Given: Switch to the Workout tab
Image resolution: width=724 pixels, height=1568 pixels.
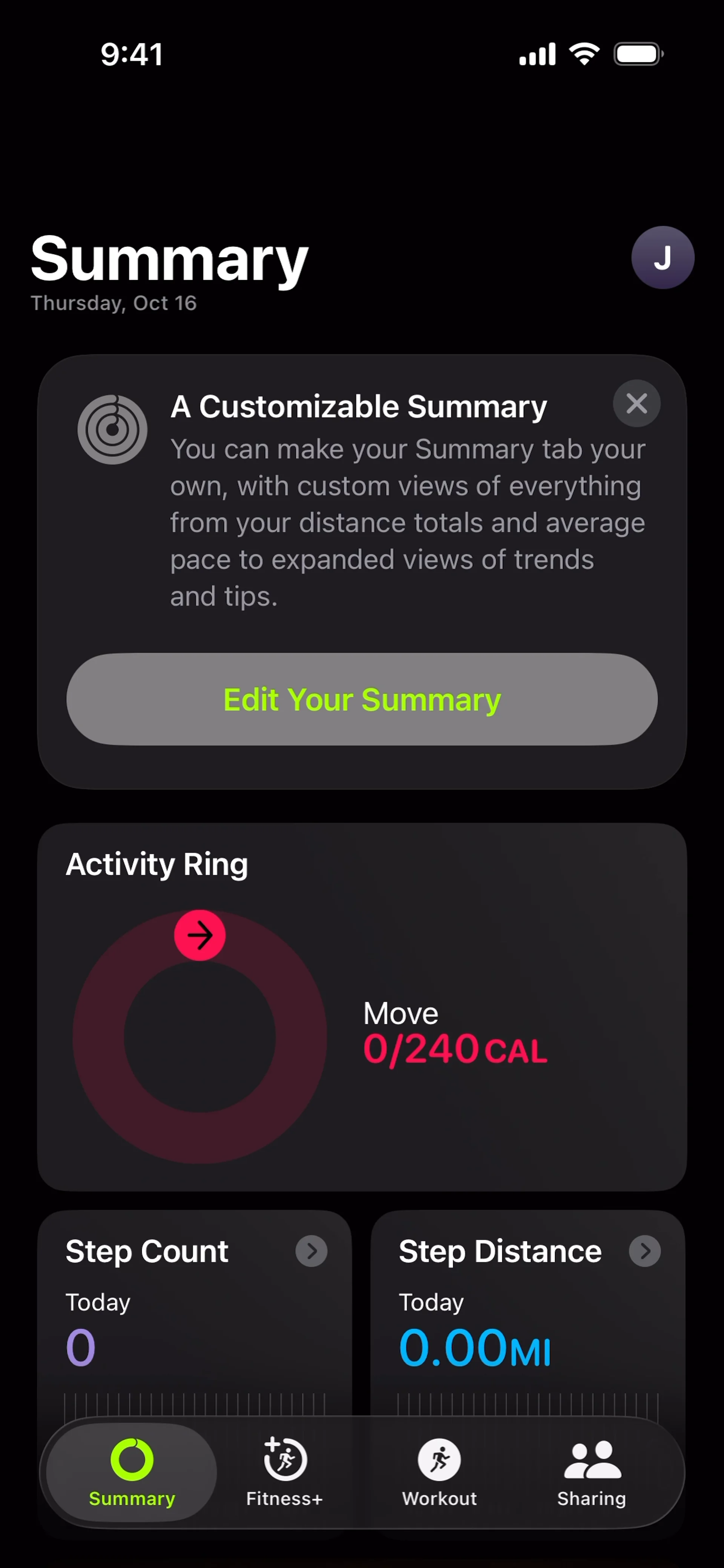Looking at the screenshot, I should [x=439, y=1472].
